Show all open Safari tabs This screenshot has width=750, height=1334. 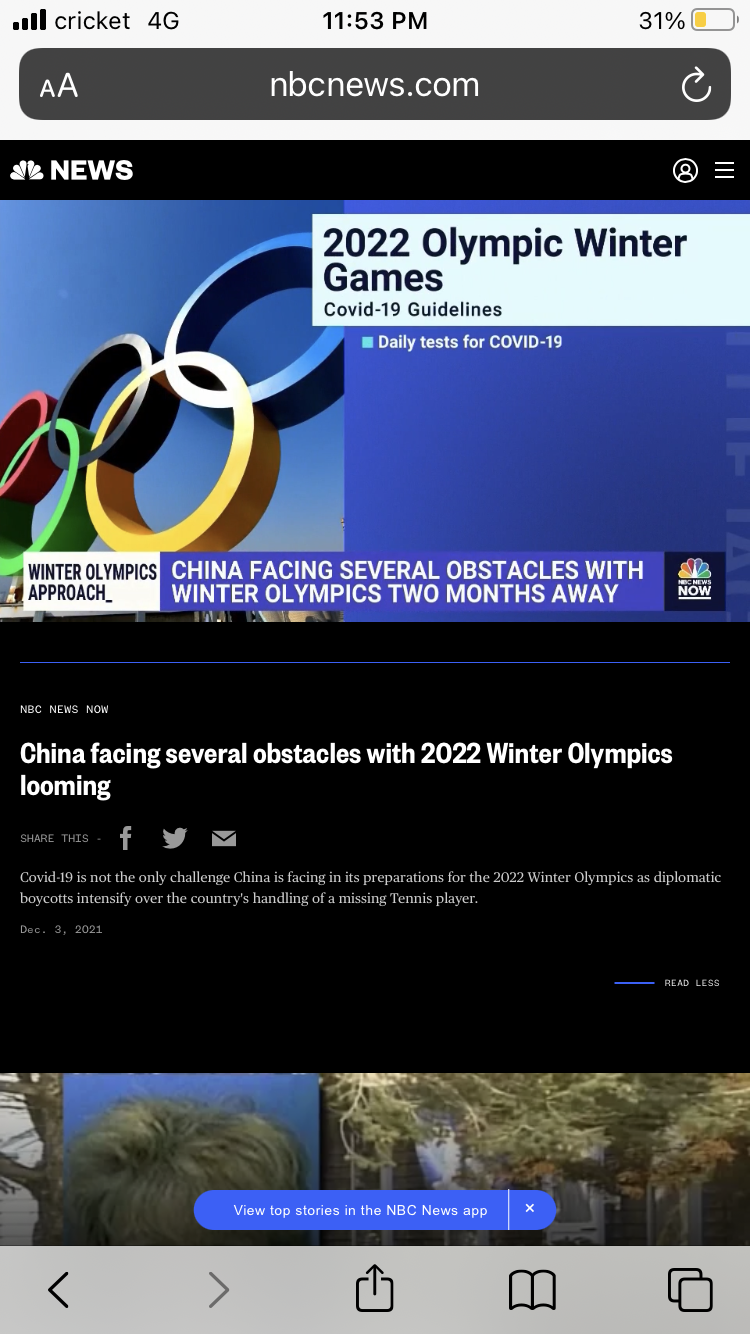point(690,1290)
